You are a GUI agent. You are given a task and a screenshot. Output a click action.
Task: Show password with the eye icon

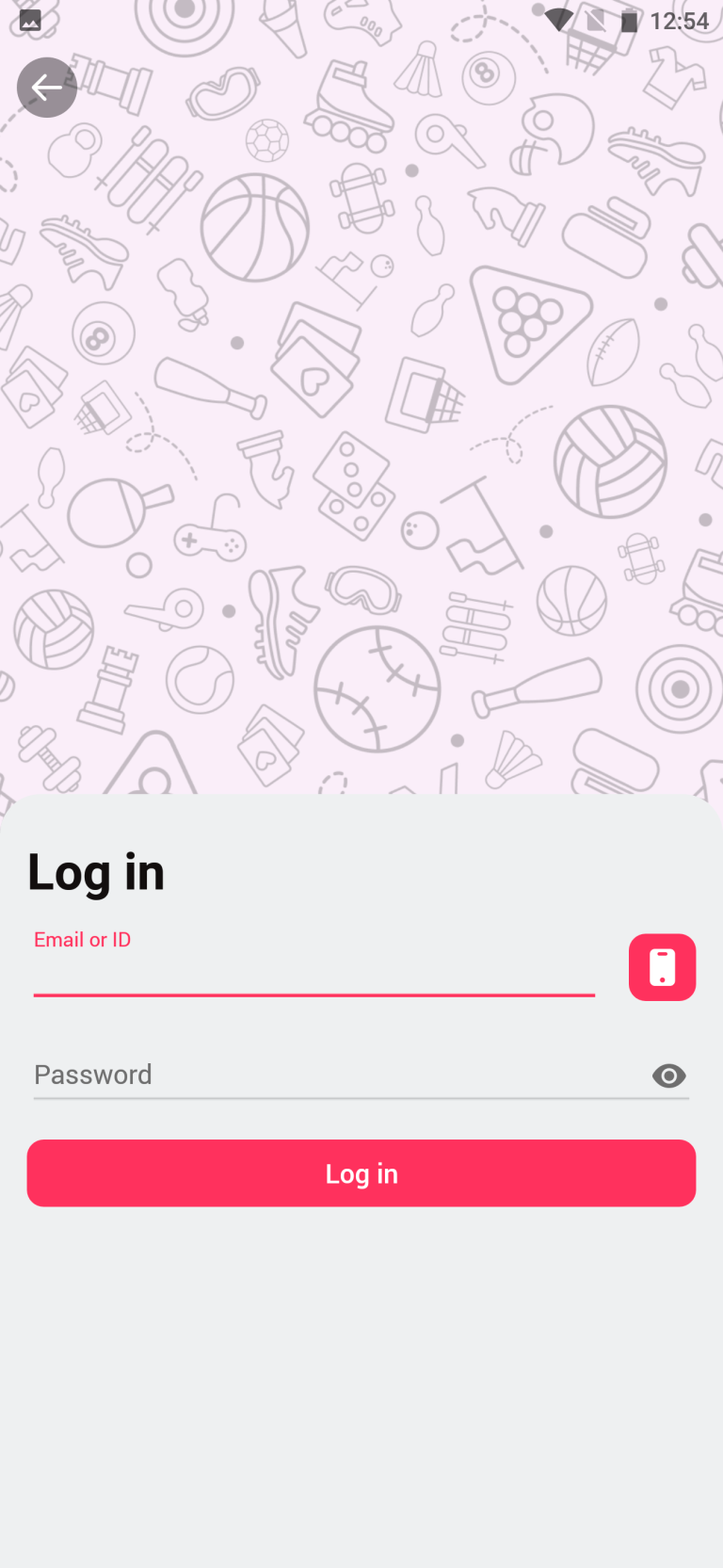(x=668, y=1075)
